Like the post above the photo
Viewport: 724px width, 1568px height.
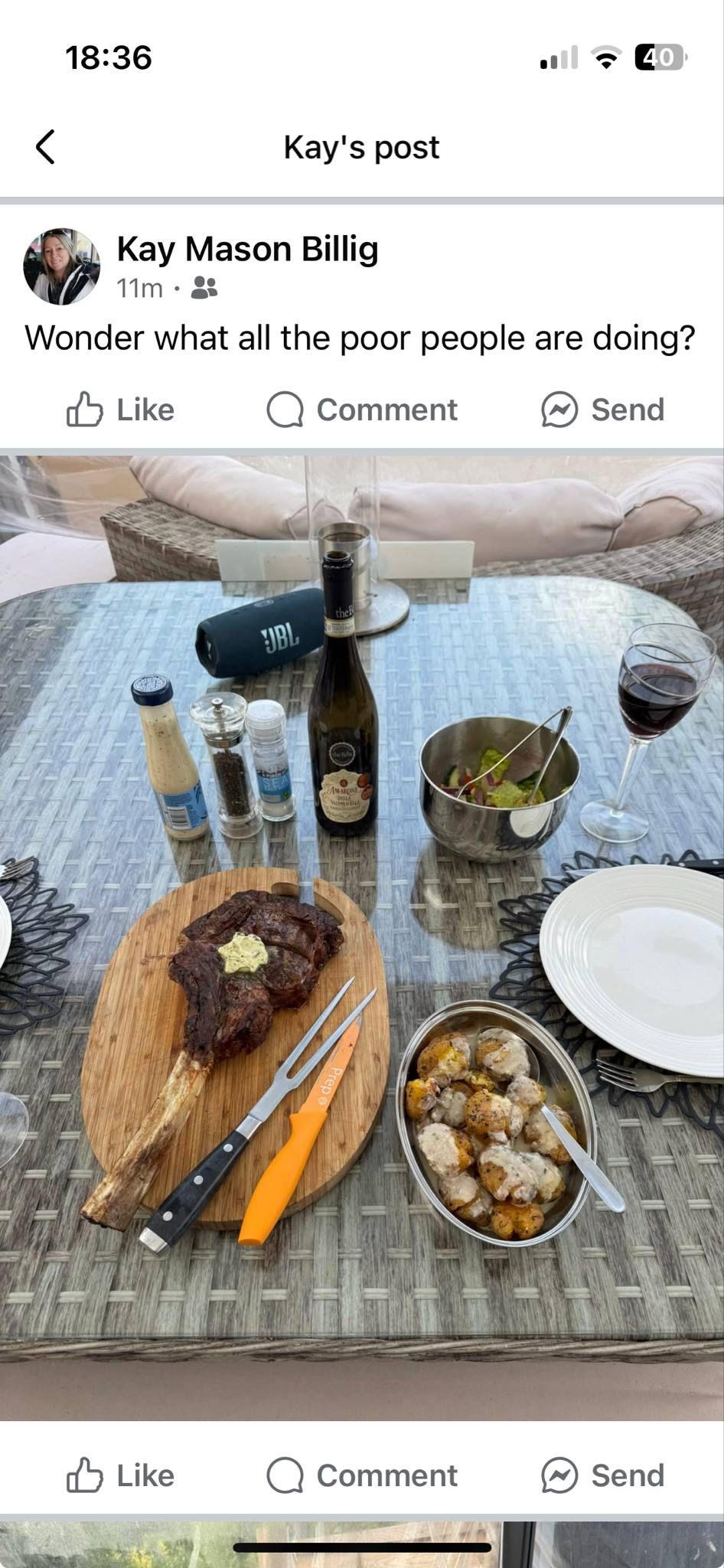coord(121,410)
